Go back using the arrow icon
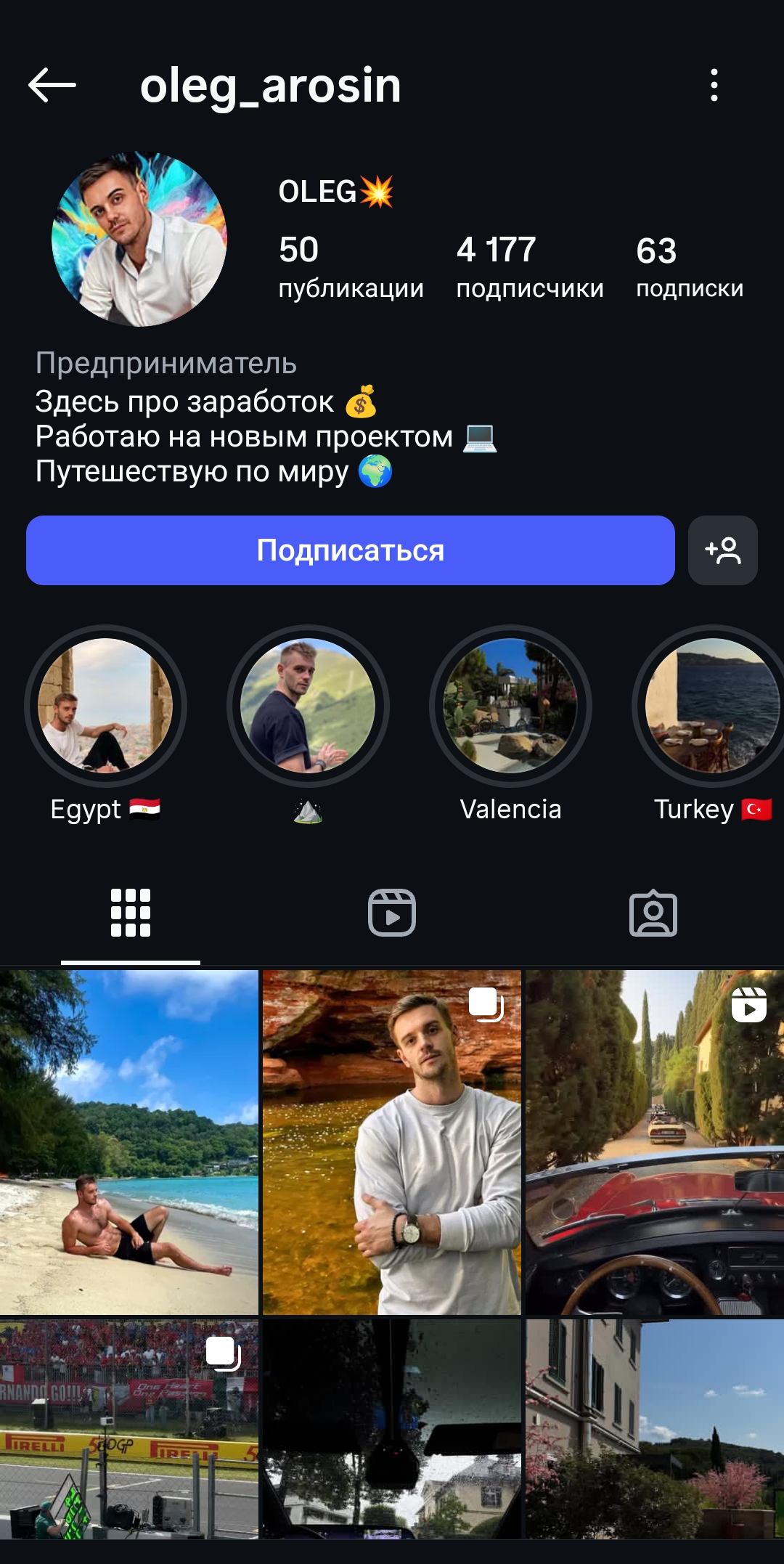The image size is (784, 1564). click(51, 86)
